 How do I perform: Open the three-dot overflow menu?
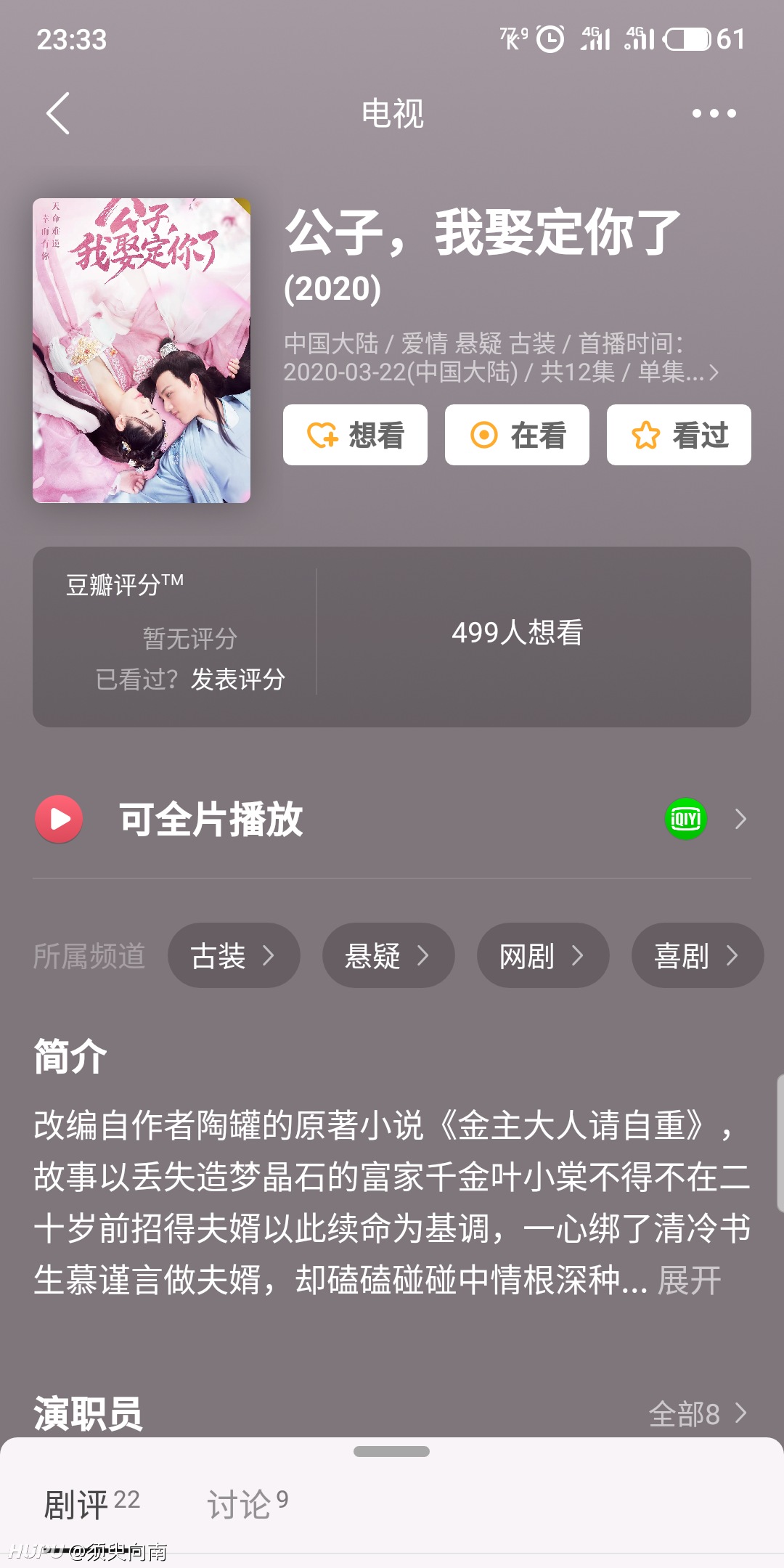[x=714, y=113]
